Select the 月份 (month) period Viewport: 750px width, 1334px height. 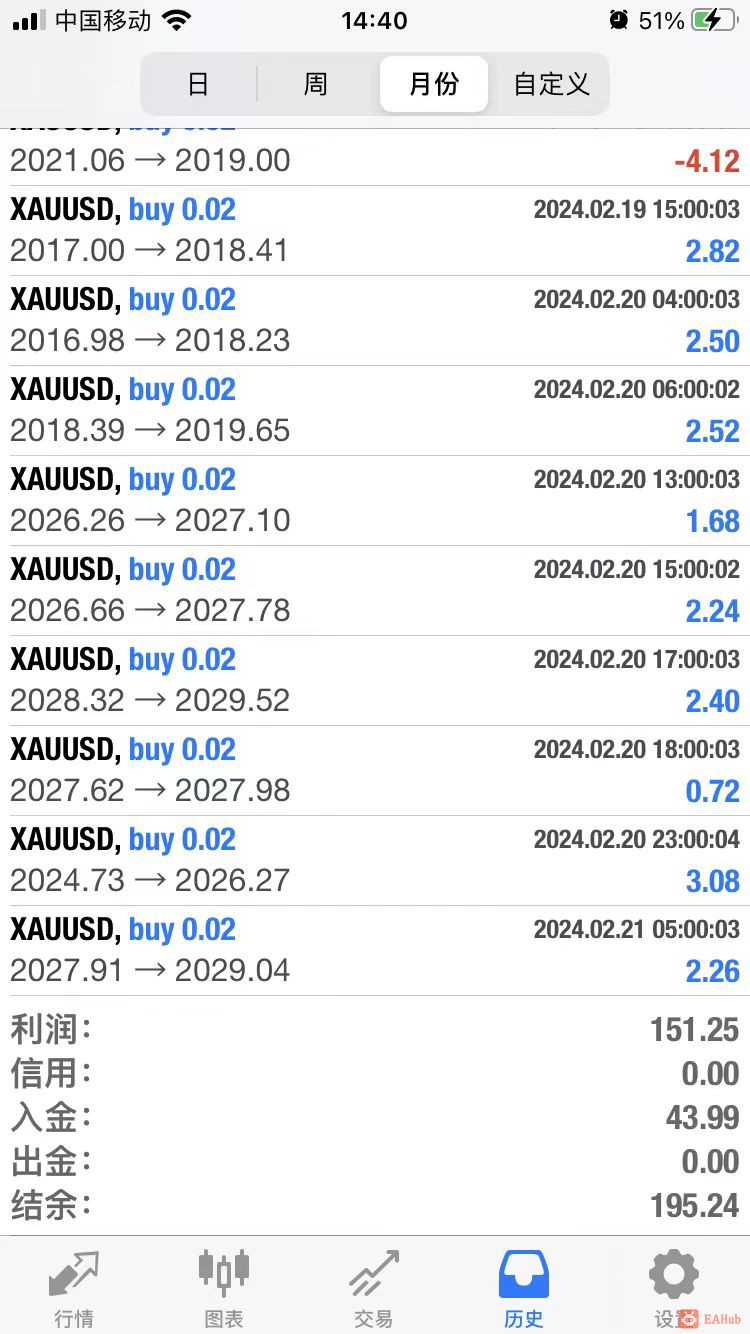pos(434,84)
